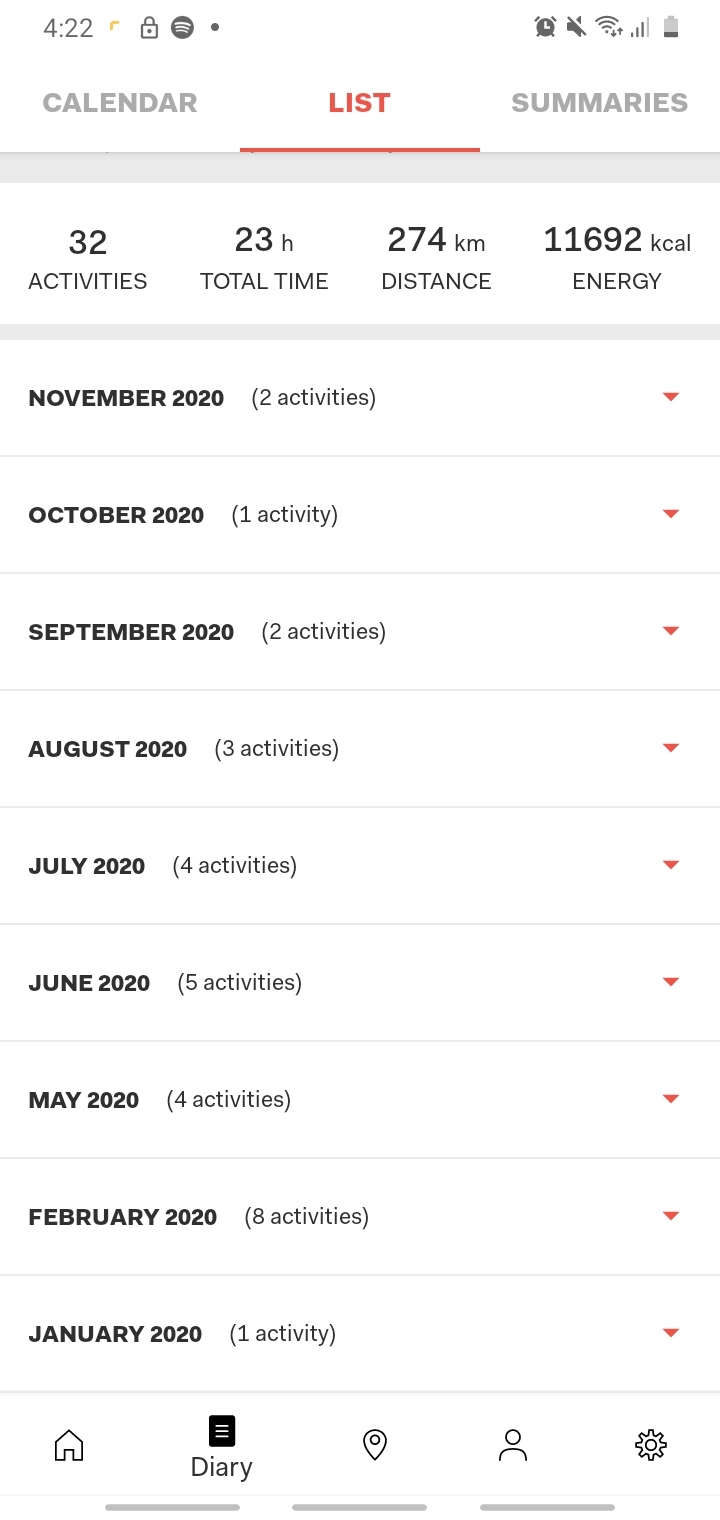Show the May 2020 activities

click(670, 1100)
